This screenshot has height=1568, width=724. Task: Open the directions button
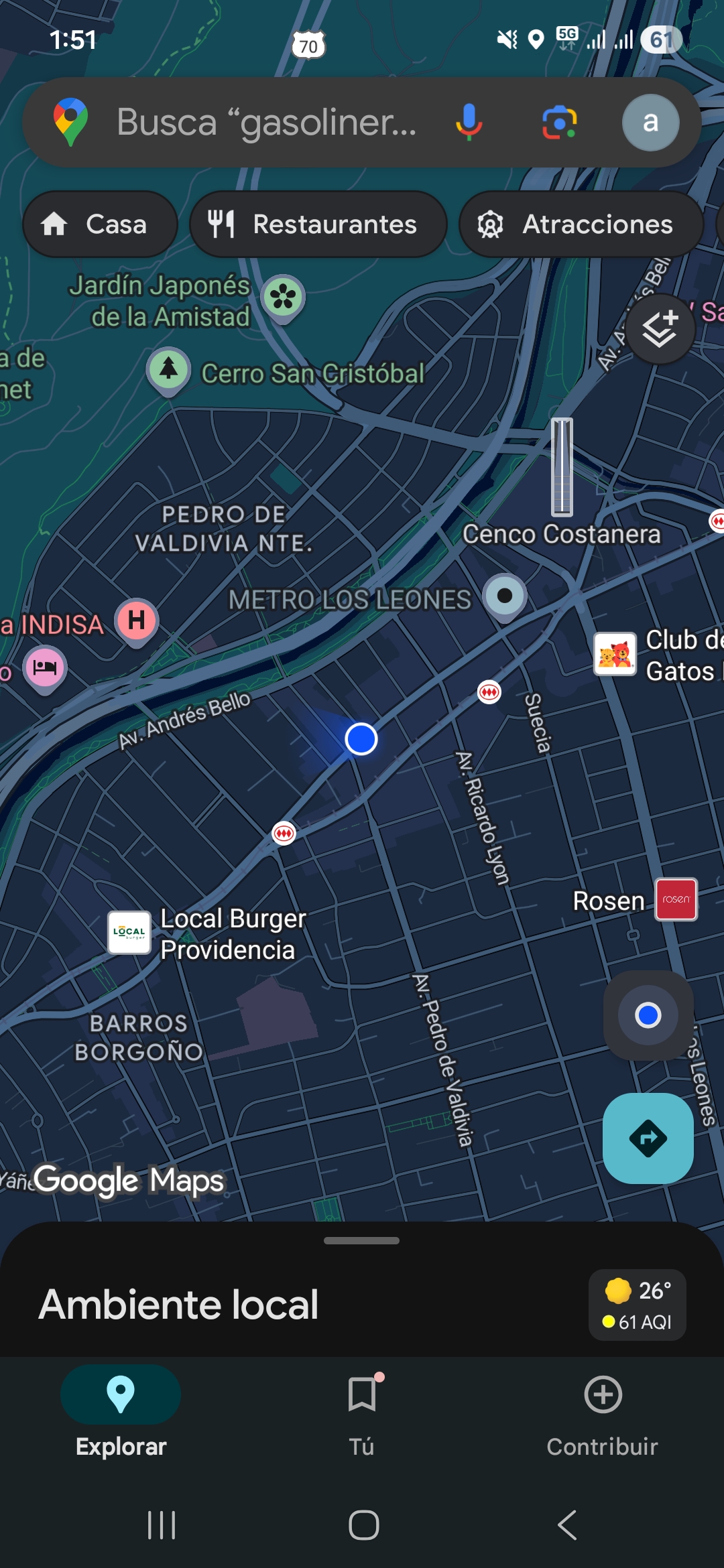[x=648, y=1138]
